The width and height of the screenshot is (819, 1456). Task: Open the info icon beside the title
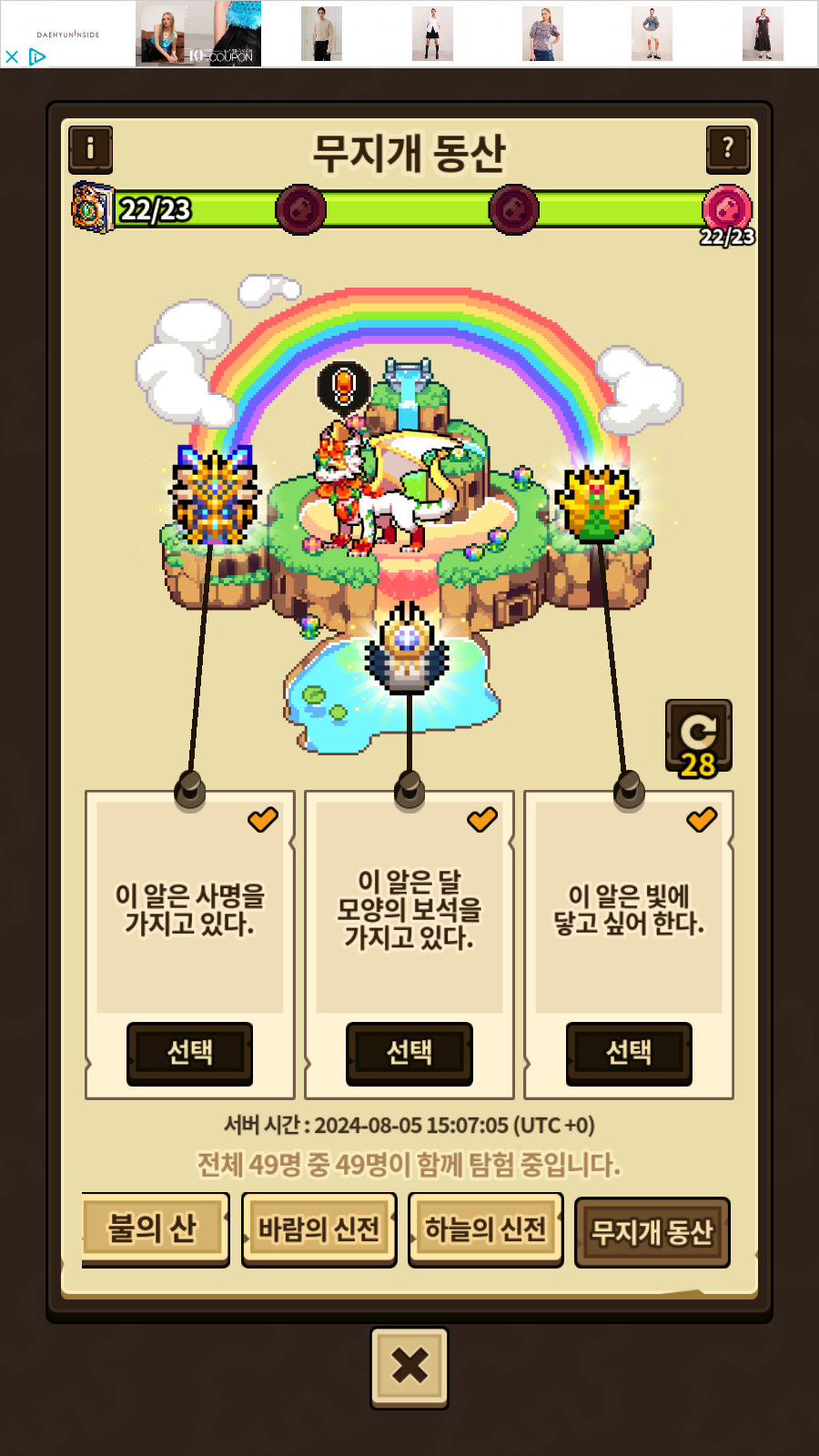tap(91, 149)
